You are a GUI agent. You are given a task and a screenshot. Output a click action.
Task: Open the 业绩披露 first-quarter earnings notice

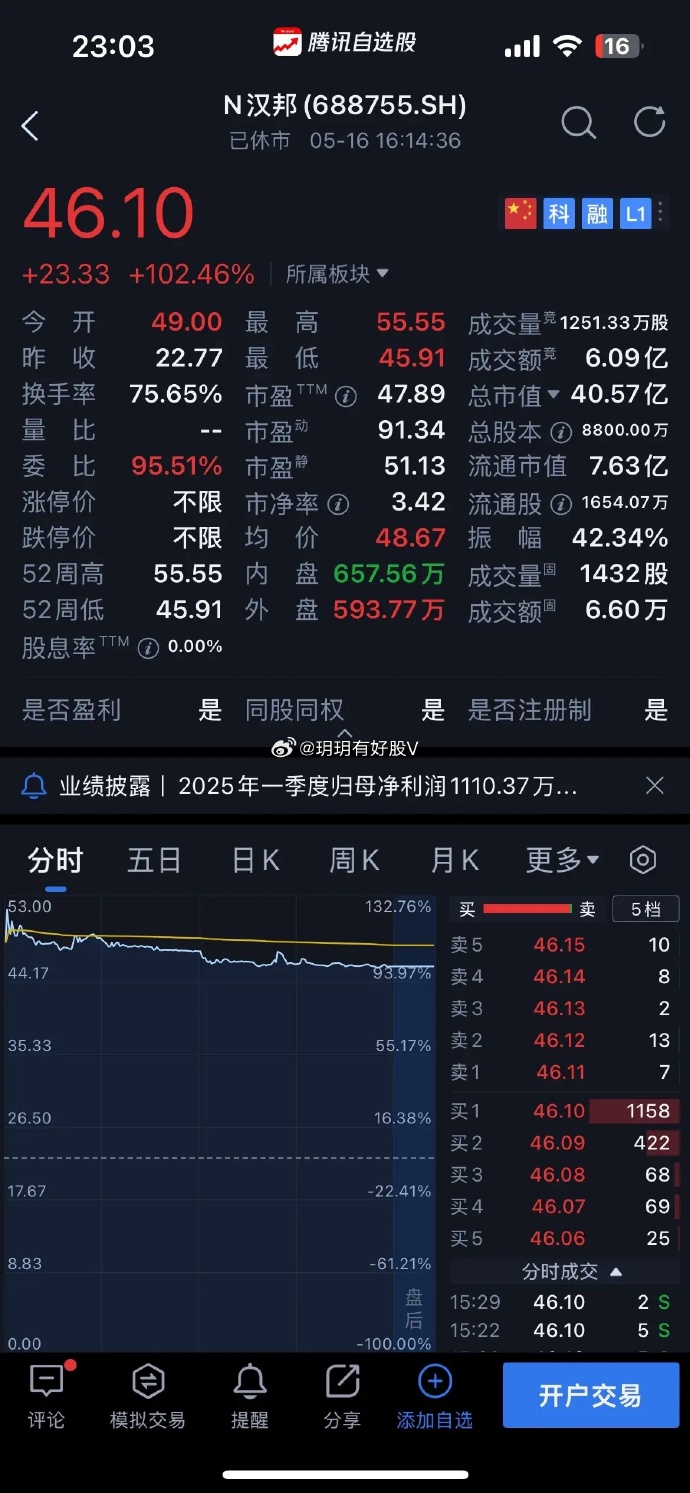(x=320, y=787)
